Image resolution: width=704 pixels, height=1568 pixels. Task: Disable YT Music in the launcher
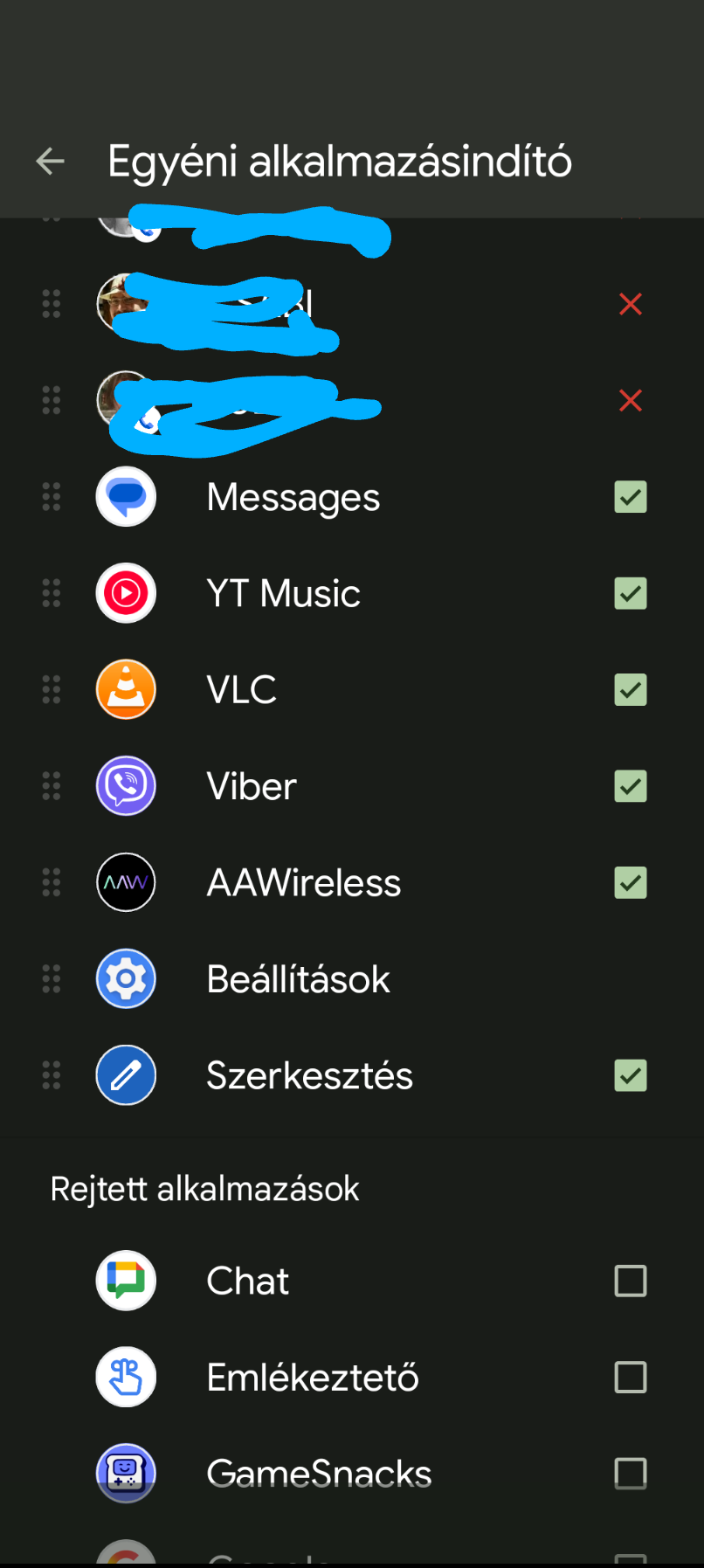click(x=631, y=594)
